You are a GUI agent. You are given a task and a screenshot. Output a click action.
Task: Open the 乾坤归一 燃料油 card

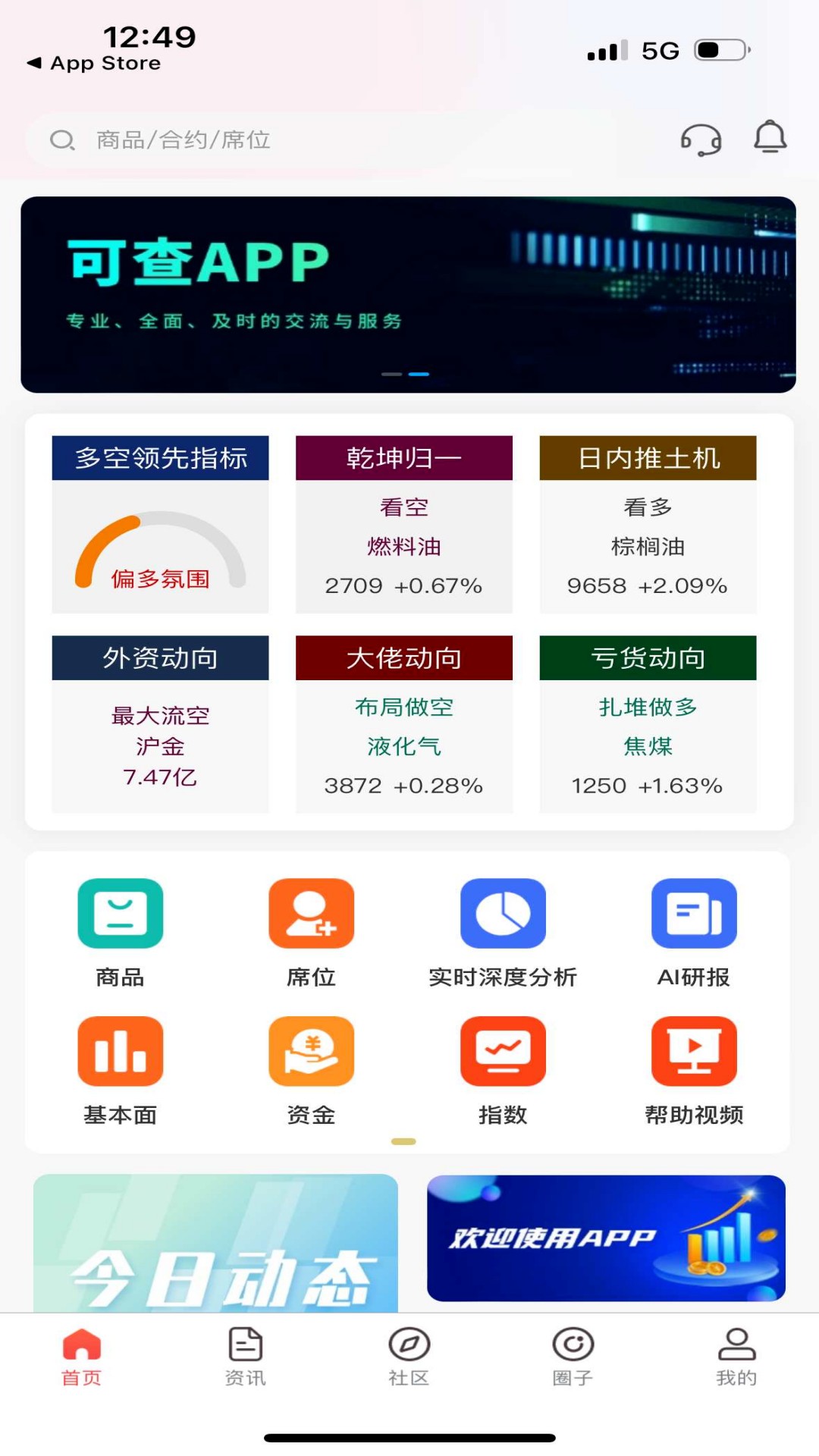[403, 524]
